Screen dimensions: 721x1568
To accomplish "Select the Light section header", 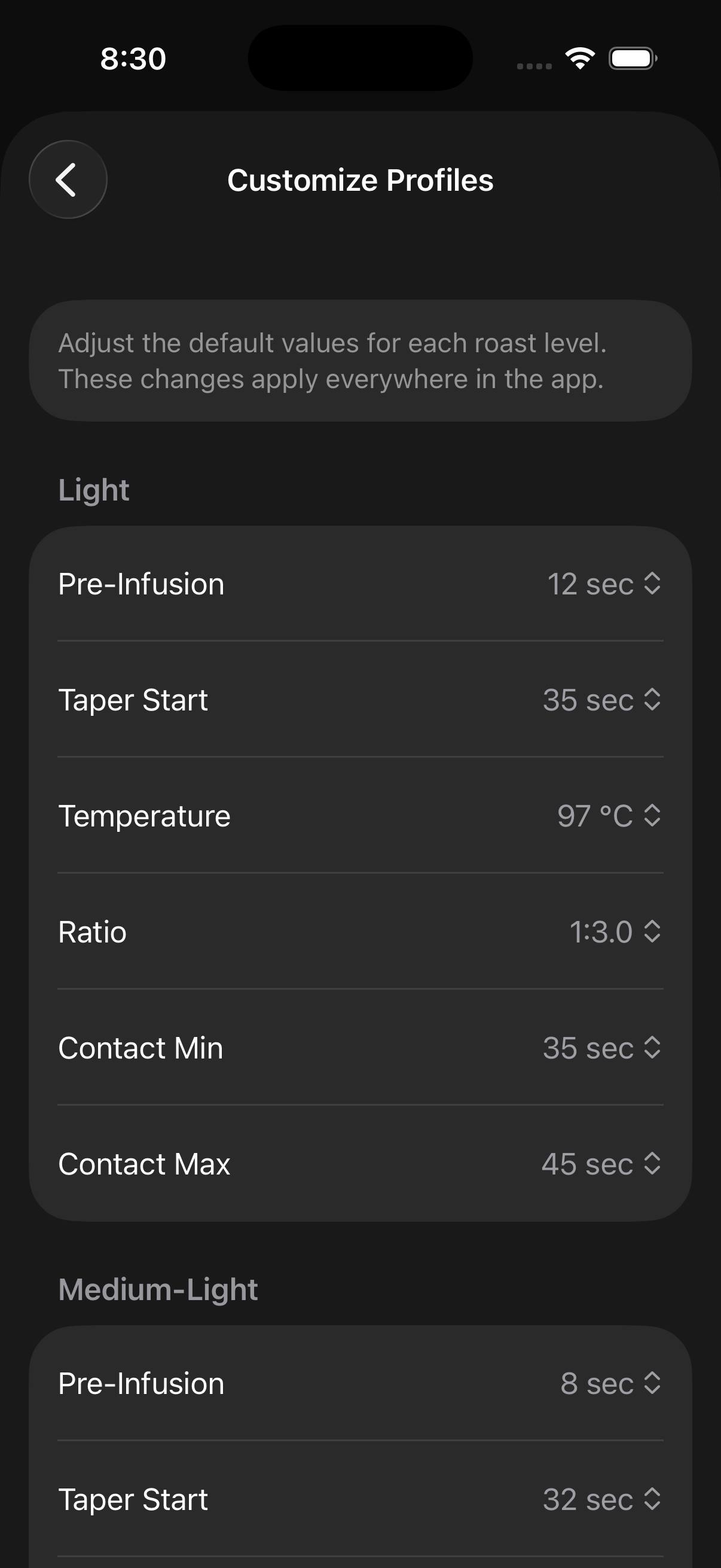I will pos(93,489).
